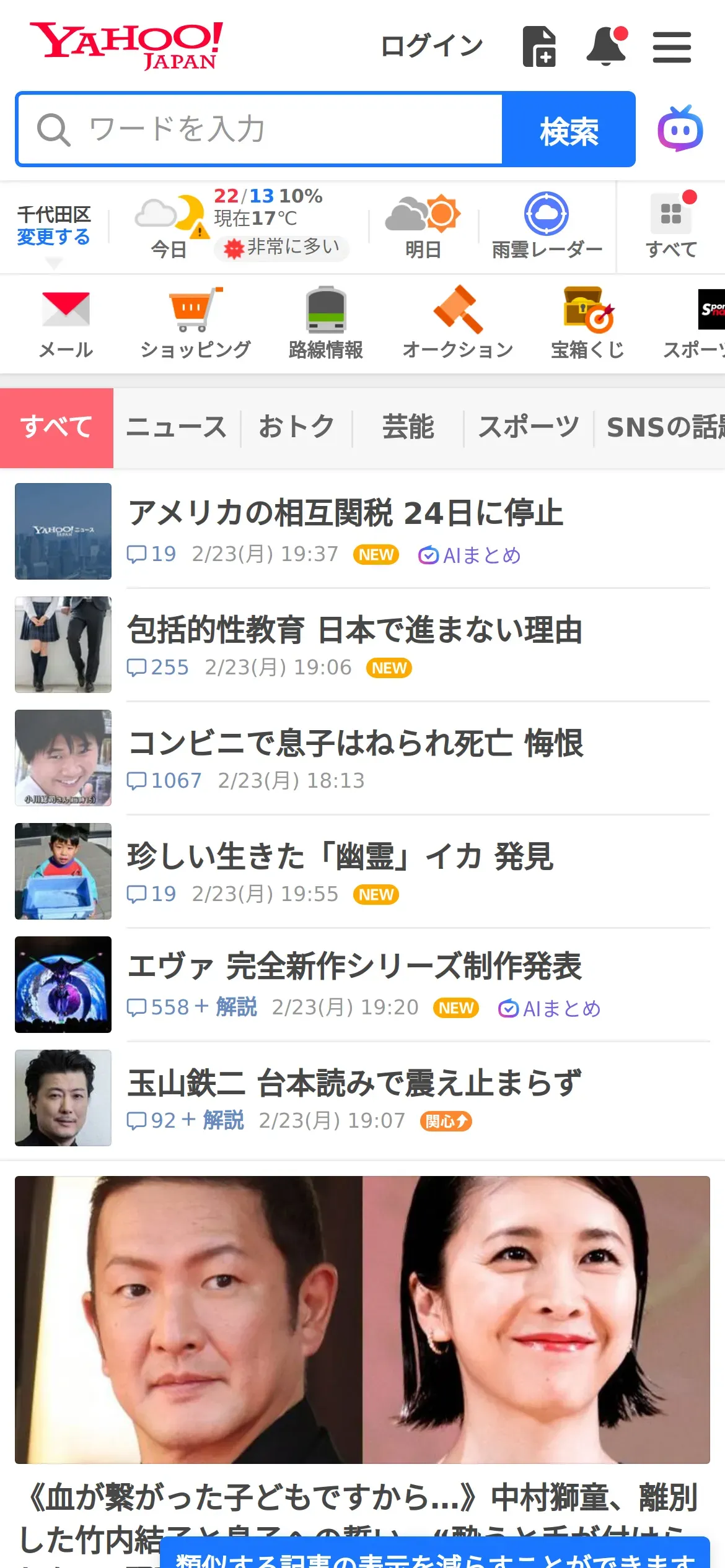725x1568 pixels.
Task: Open the notifications bell
Action: (x=606, y=46)
